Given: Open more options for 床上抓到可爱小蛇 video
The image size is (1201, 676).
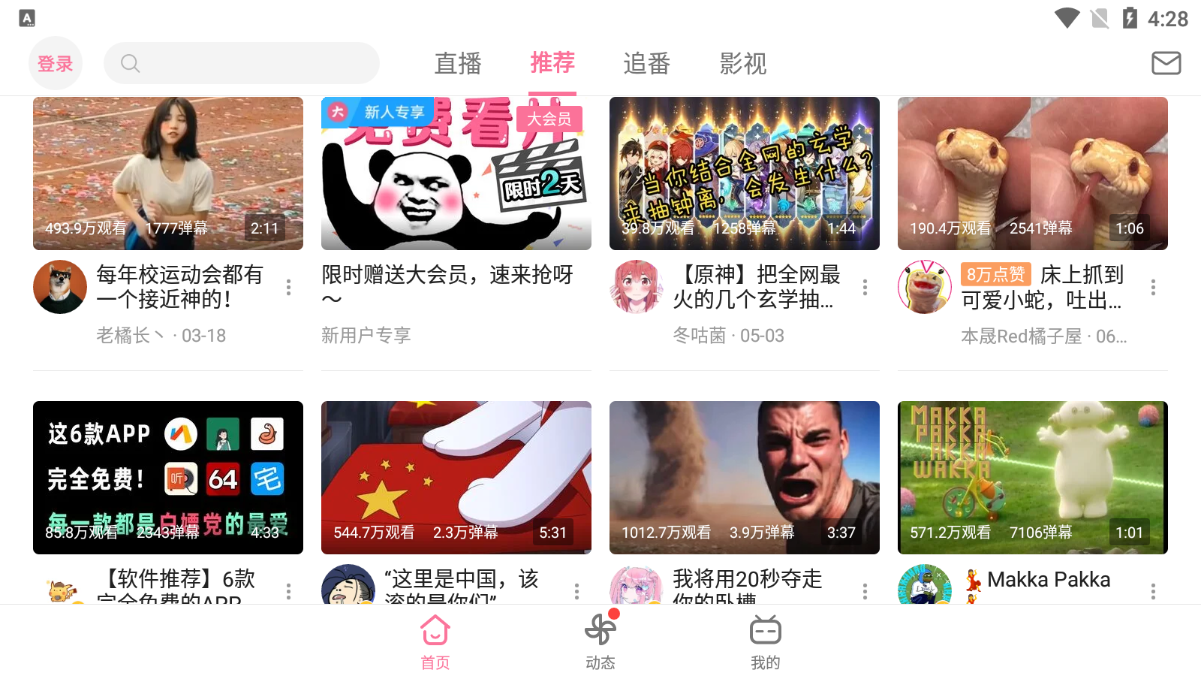Looking at the screenshot, I should 1153,287.
